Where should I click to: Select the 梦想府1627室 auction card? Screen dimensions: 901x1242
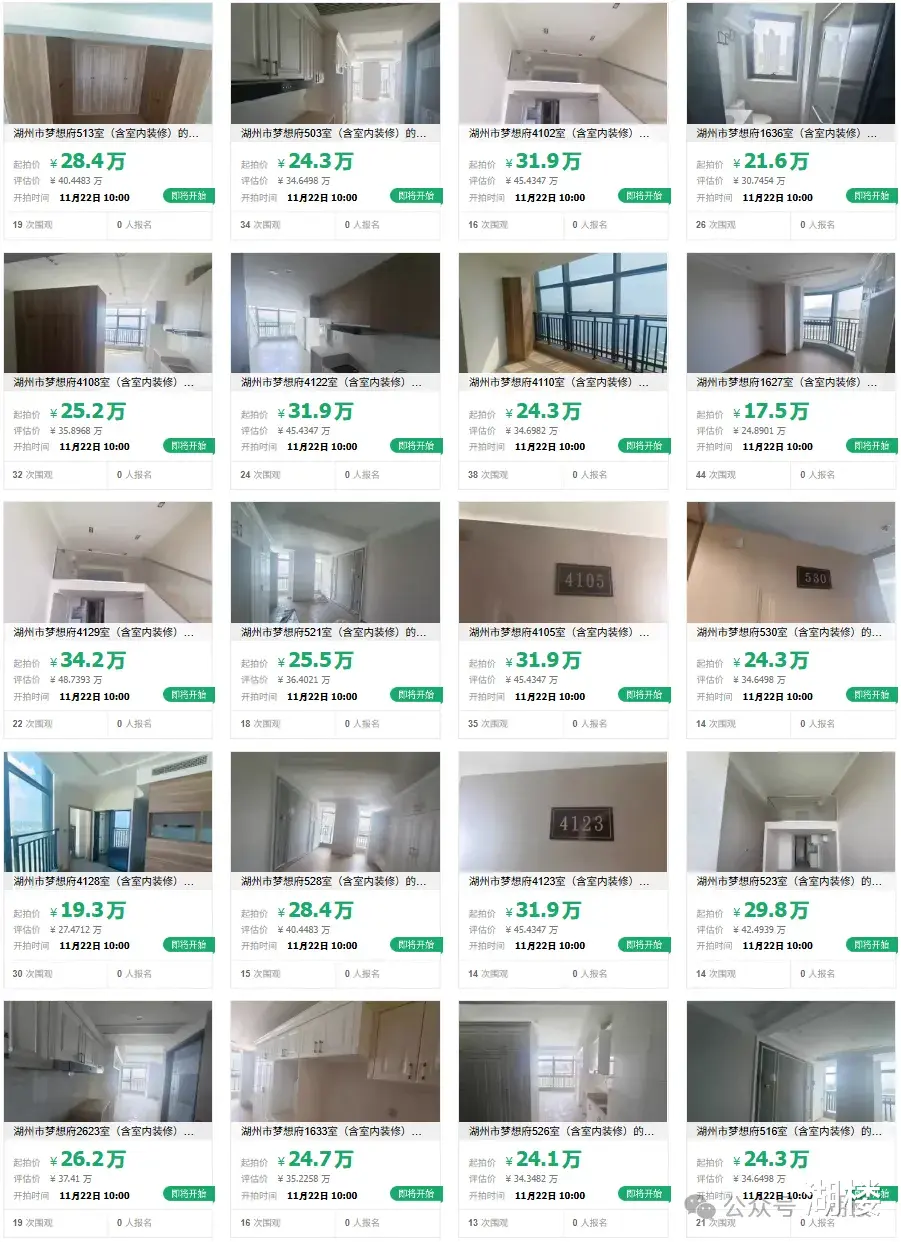pos(790,382)
